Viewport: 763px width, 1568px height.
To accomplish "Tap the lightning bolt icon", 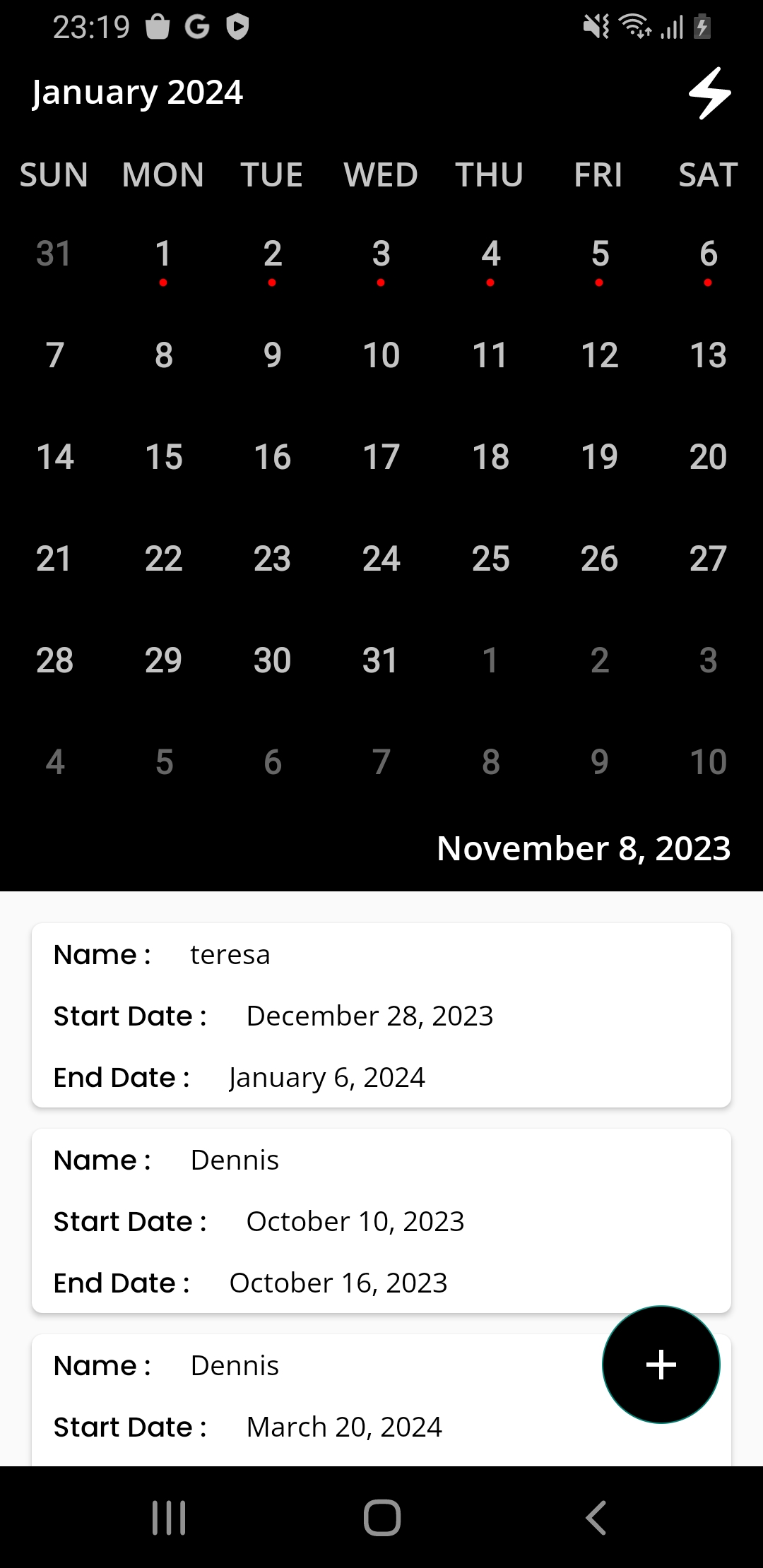I will coord(709,93).
